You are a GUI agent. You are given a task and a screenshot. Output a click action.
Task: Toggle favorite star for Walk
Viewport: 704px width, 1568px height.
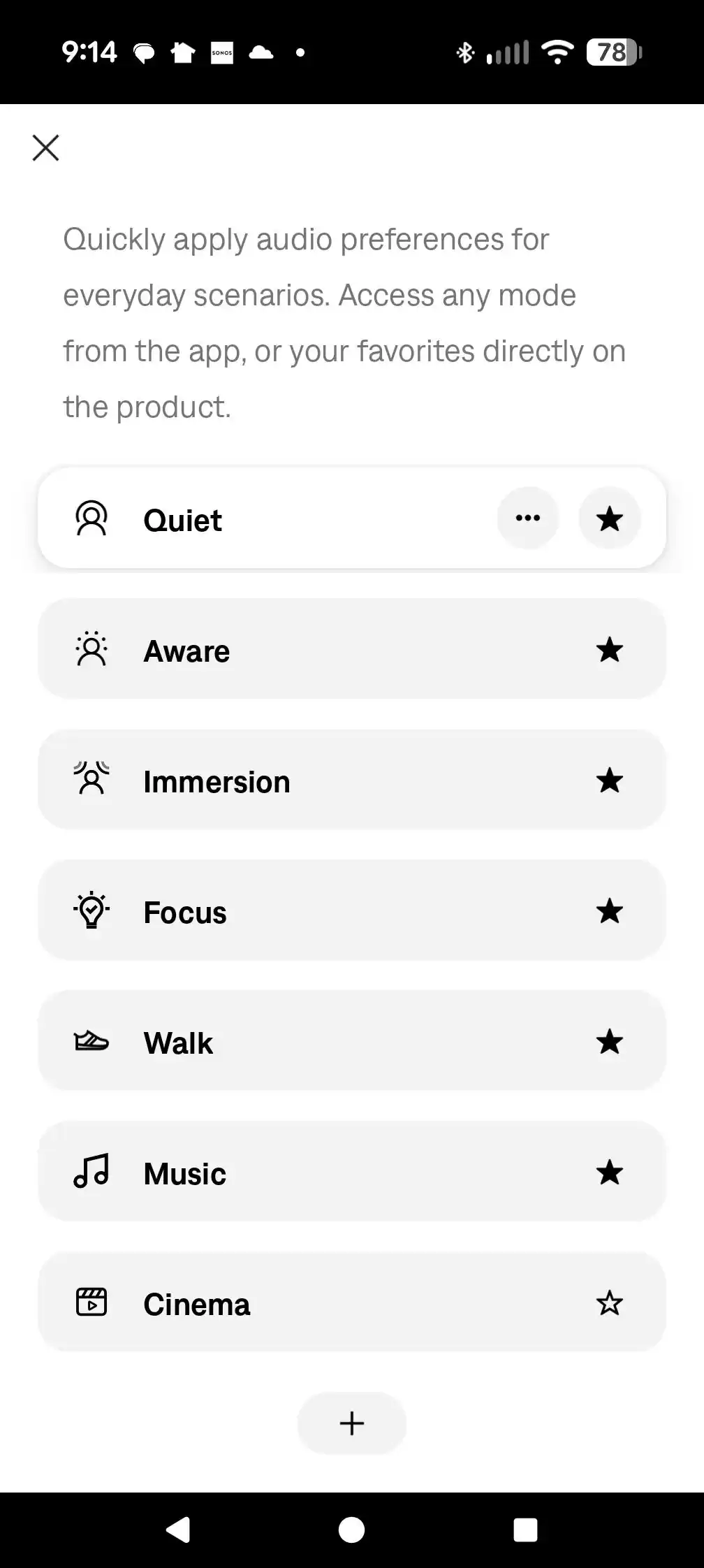(610, 1042)
